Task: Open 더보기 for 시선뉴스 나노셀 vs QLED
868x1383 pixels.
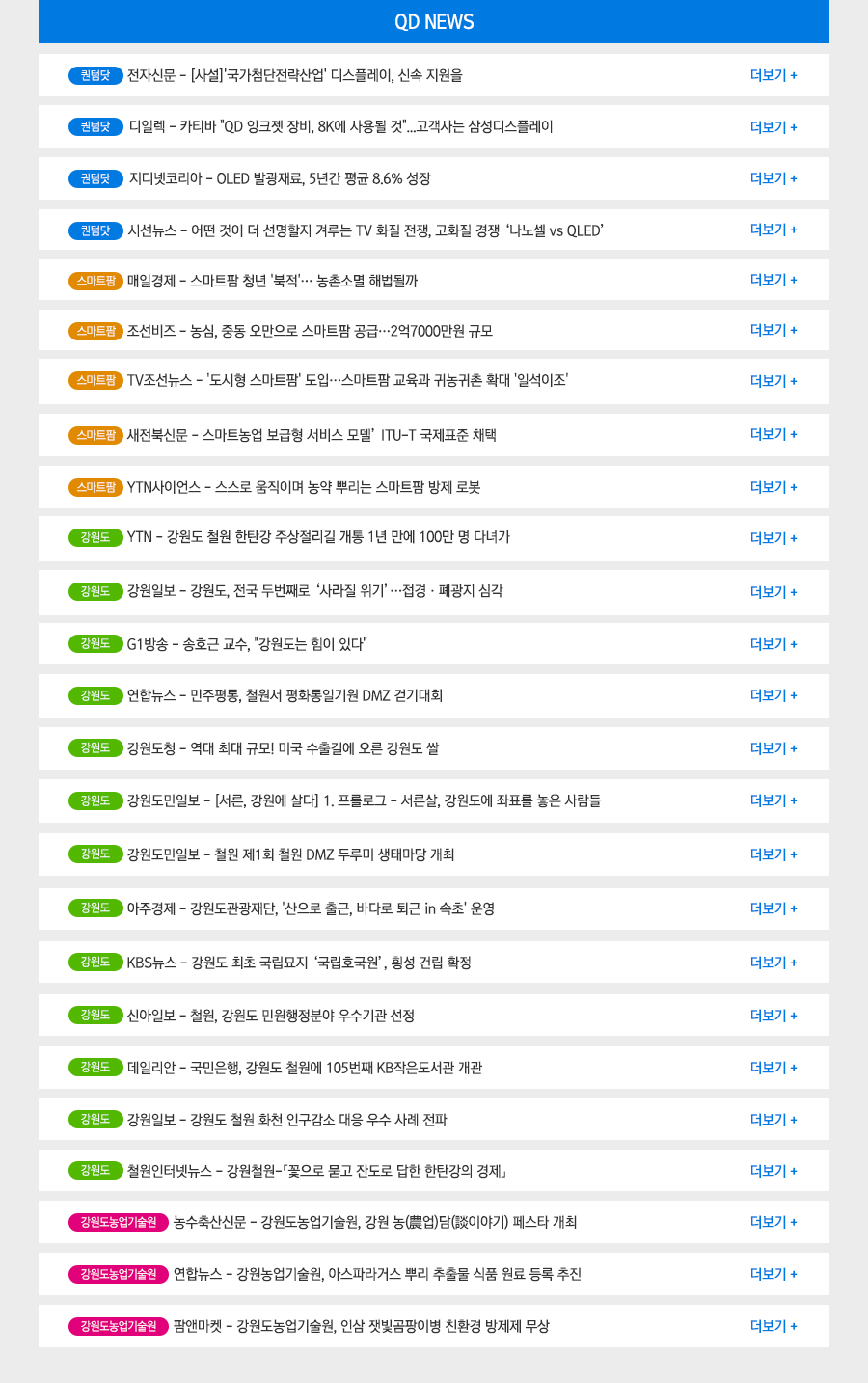Action: click(x=773, y=230)
